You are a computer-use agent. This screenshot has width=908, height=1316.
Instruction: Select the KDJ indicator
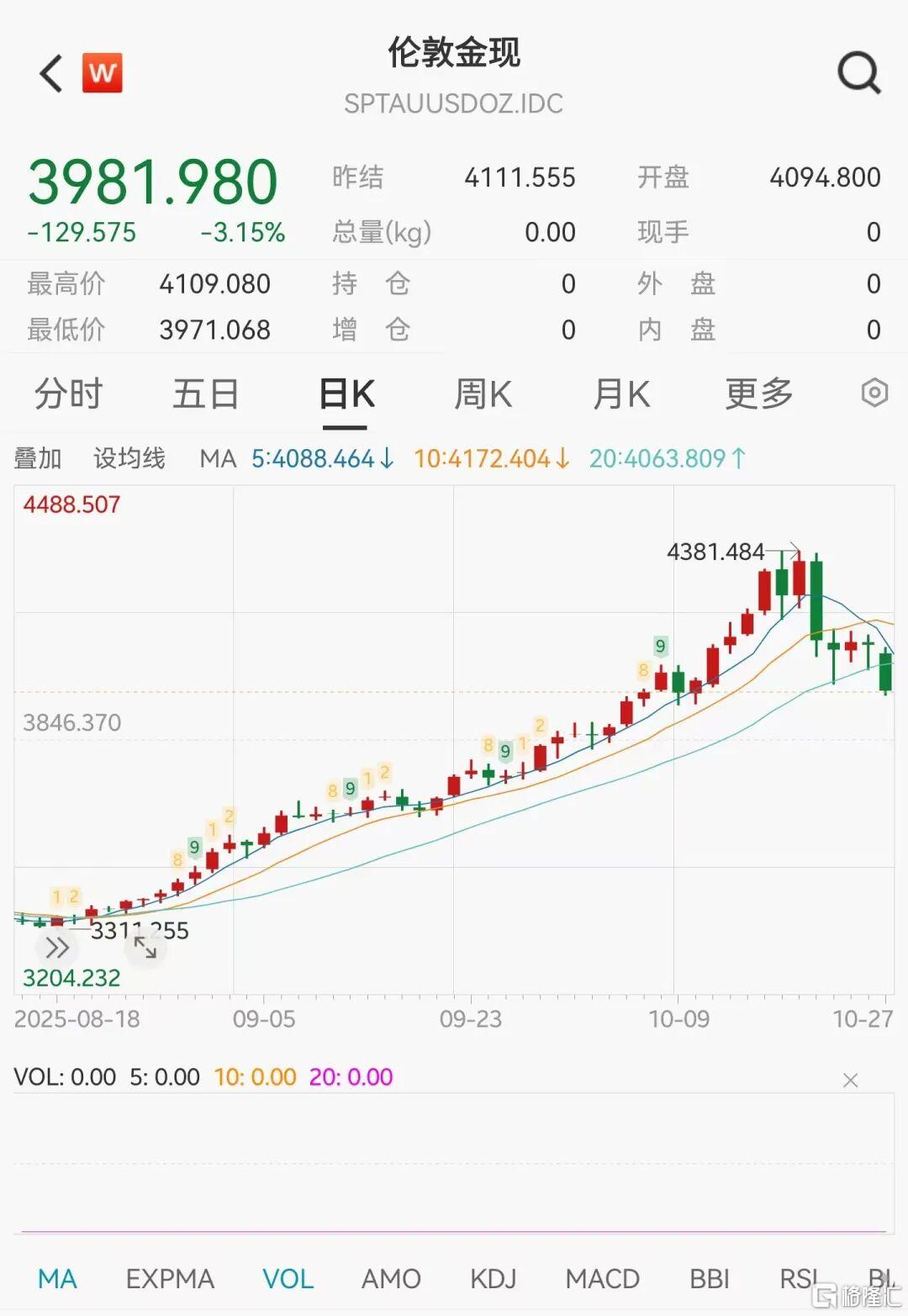click(493, 1279)
